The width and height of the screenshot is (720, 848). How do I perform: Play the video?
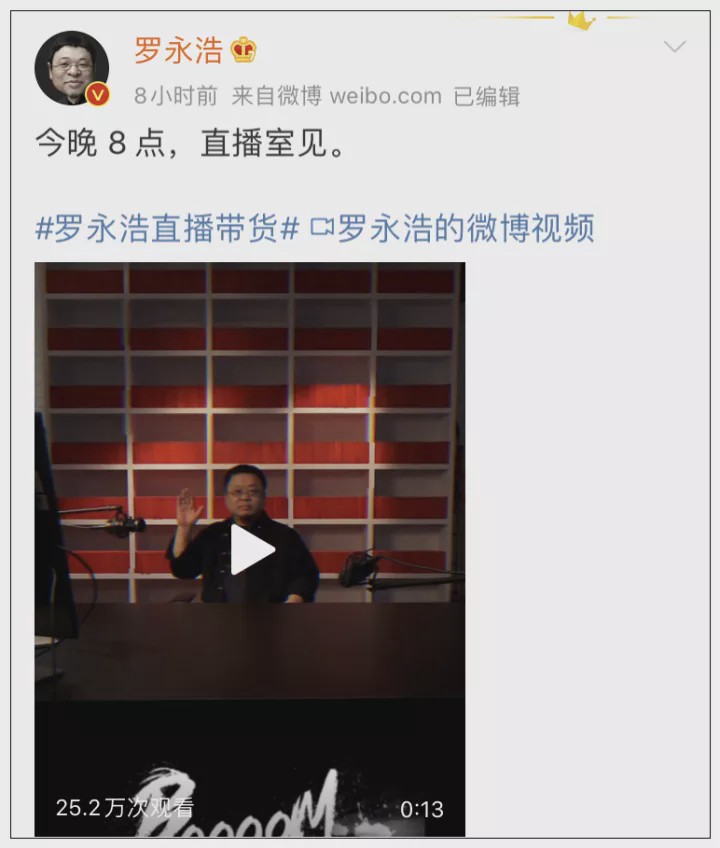pyautogui.click(x=250, y=550)
